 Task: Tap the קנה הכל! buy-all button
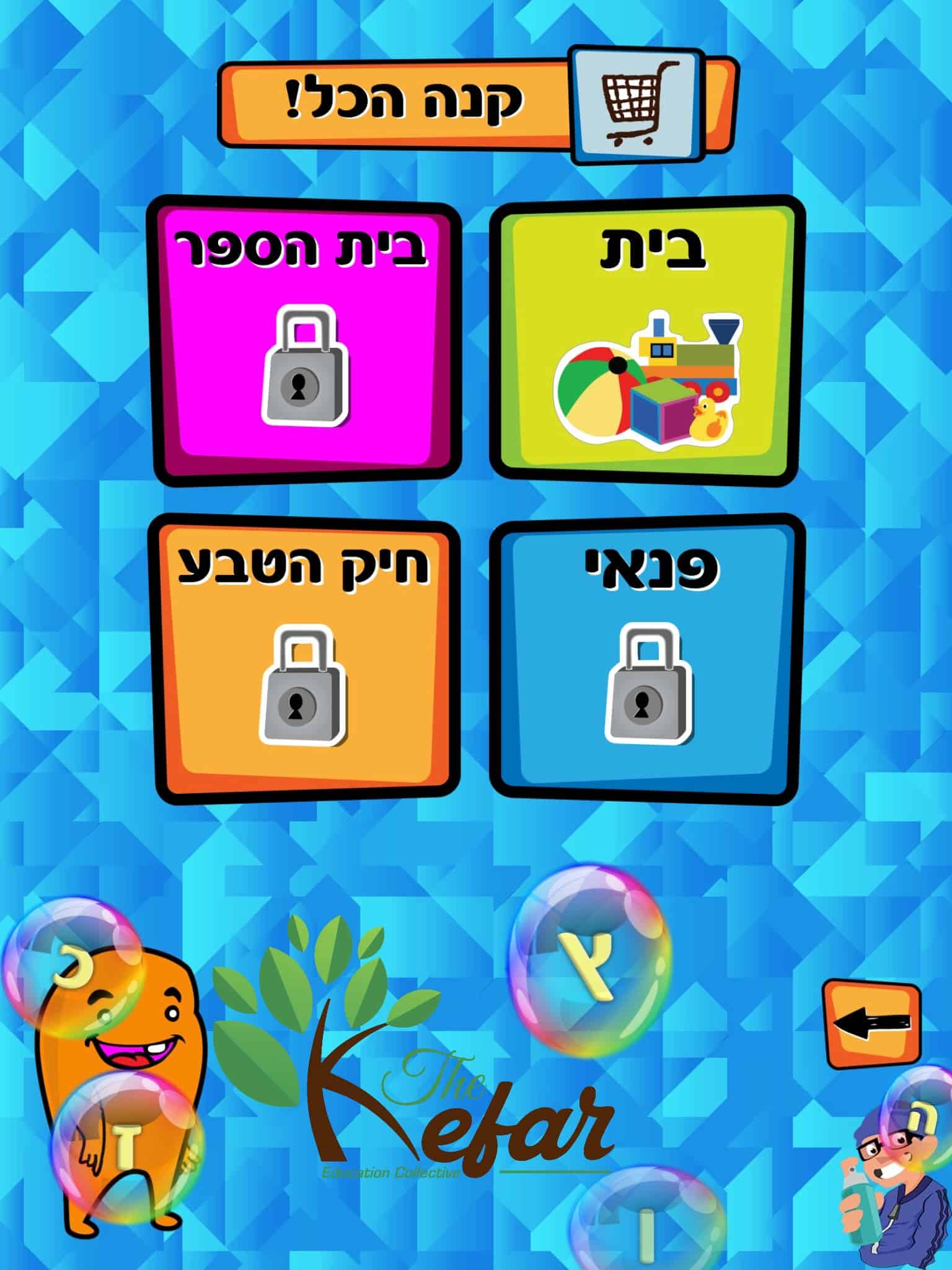point(477,104)
